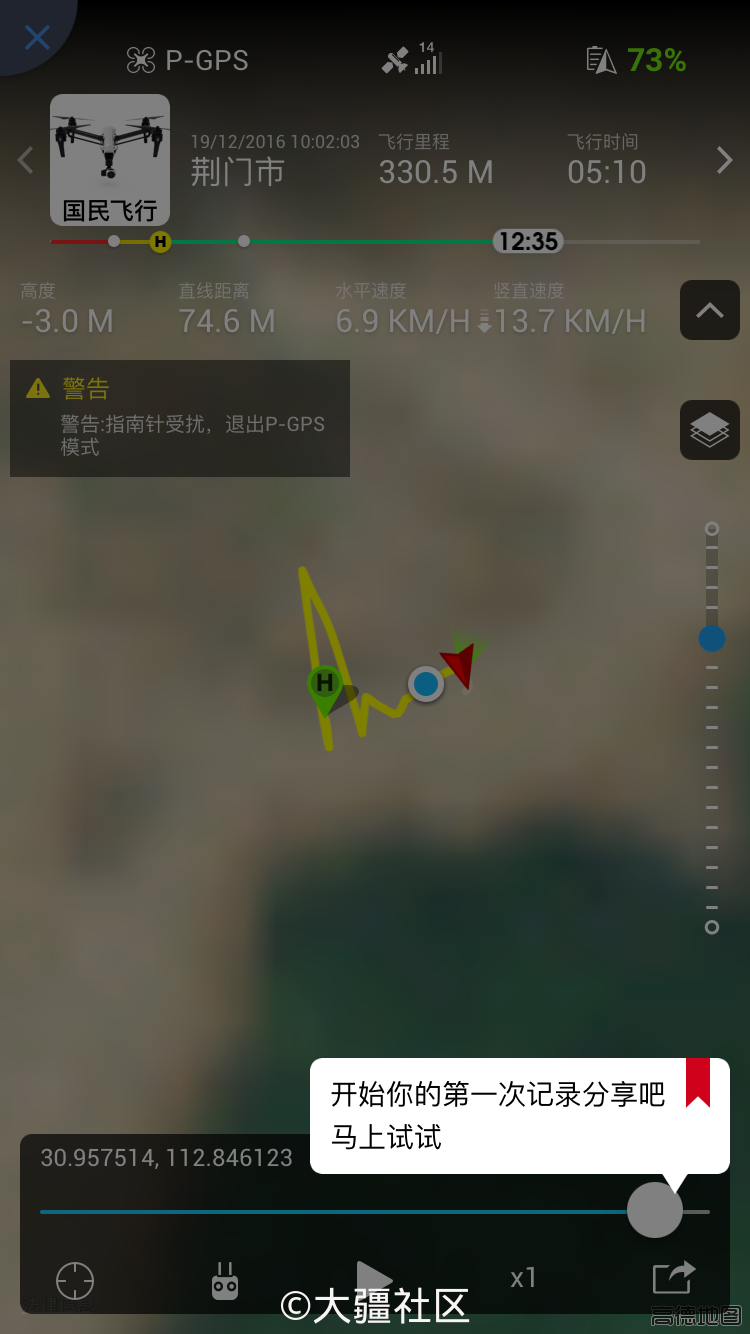Viewport: 750px width, 1334px height.
Task: Go to the previous flight record
Action: click(26, 160)
